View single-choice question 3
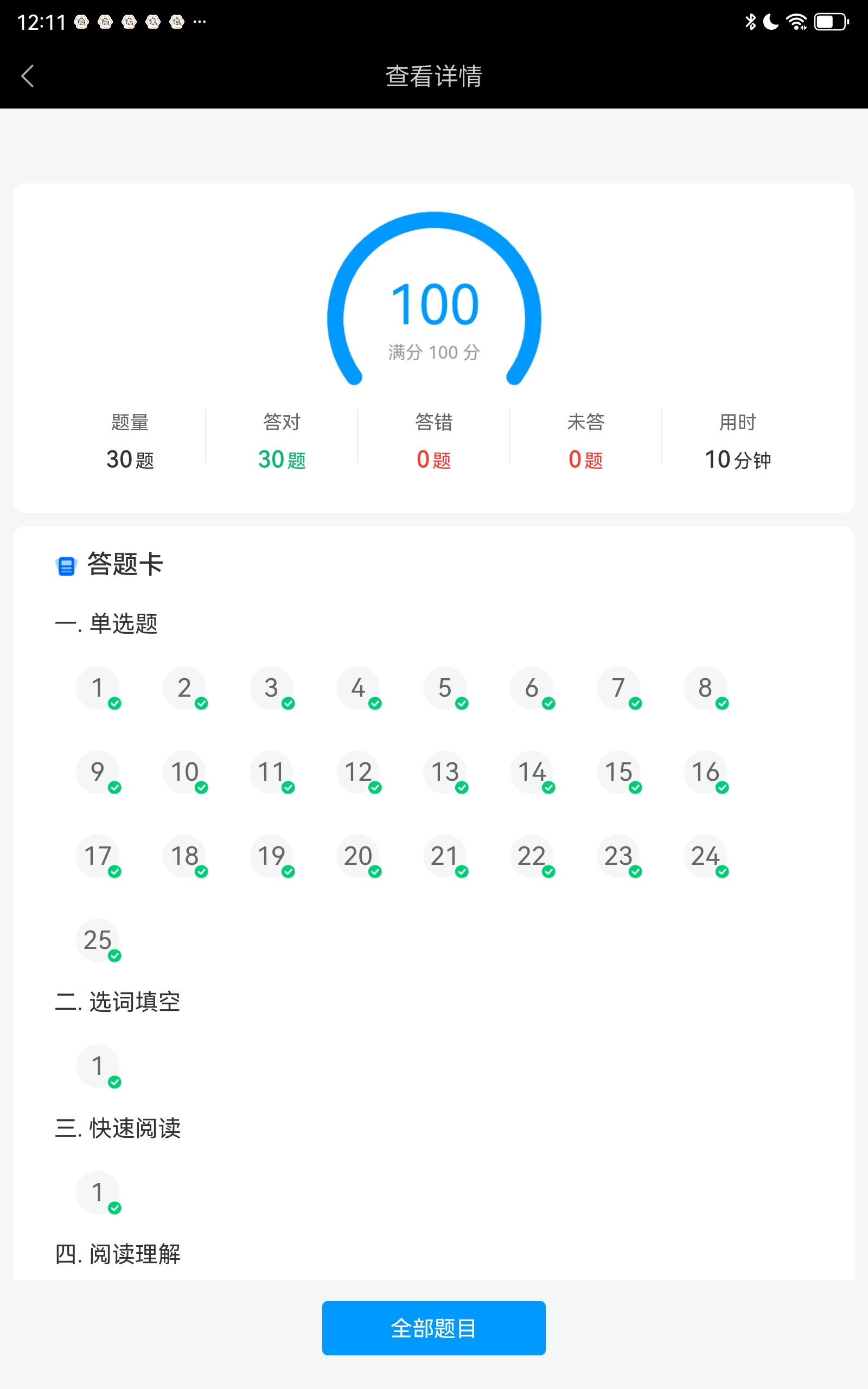The image size is (868, 1389). (x=271, y=687)
